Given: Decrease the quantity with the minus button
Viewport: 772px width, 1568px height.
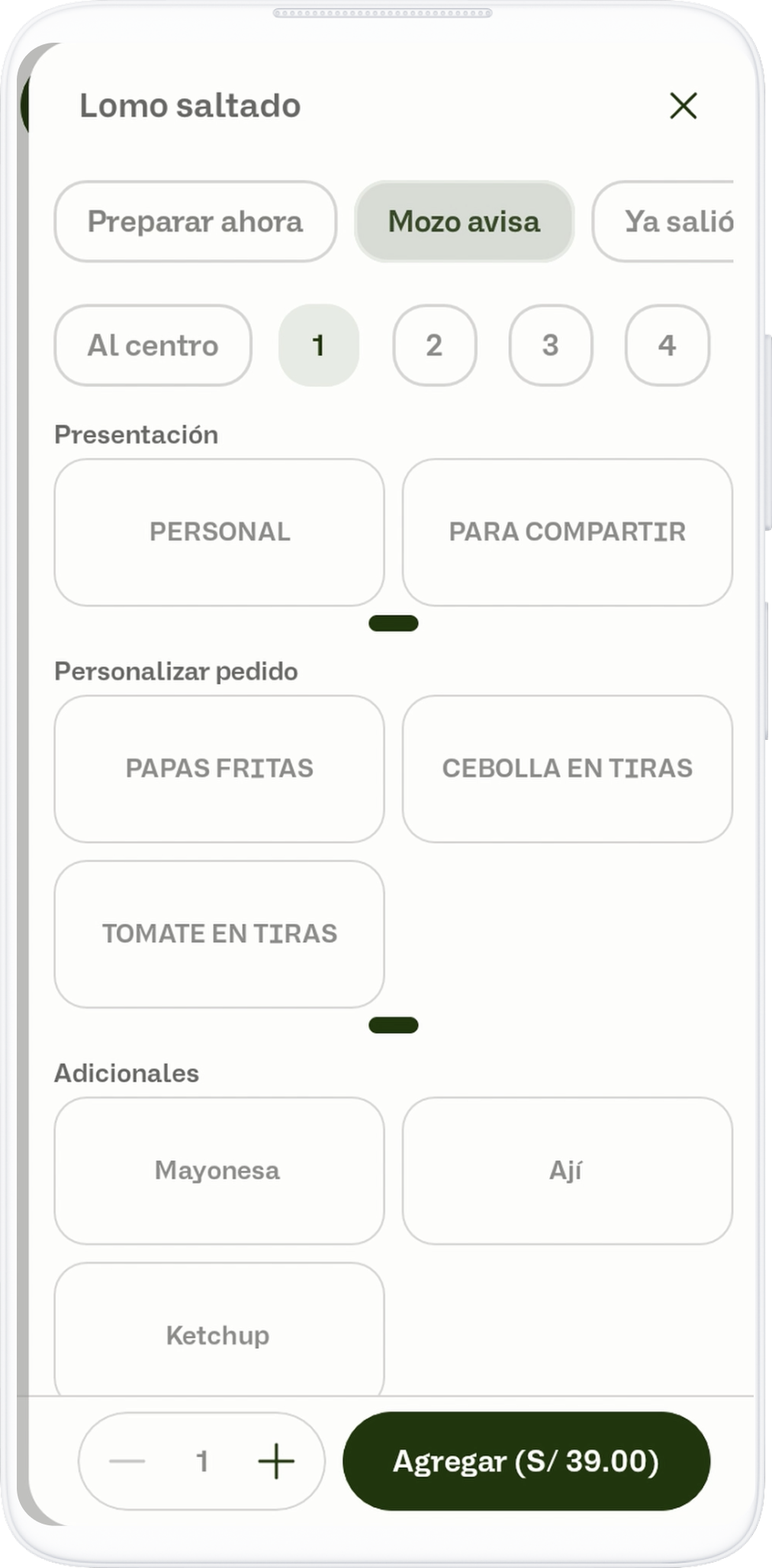Looking at the screenshot, I should [x=127, y=1461].
